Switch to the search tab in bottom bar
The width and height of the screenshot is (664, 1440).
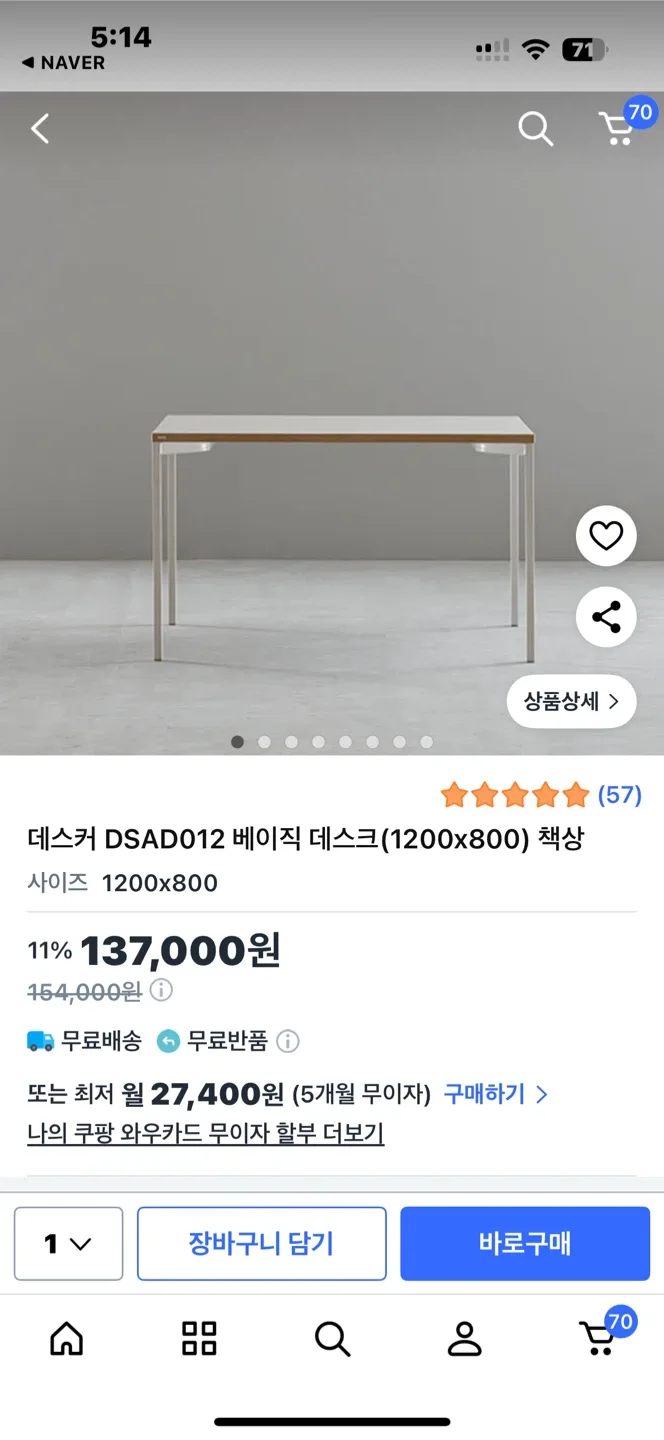tap(332, 1338)
